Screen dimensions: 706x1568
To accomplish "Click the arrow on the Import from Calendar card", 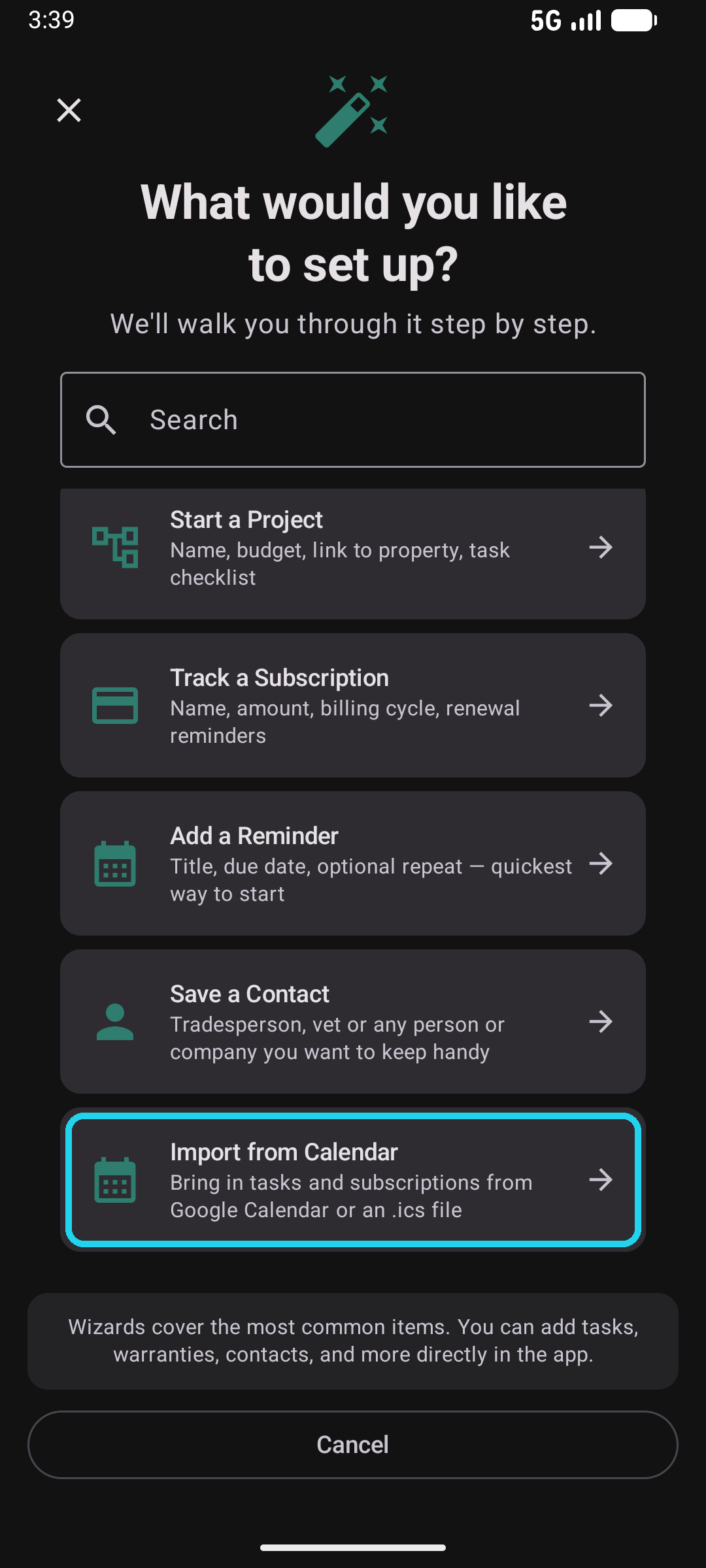I will pos(601,1181).
